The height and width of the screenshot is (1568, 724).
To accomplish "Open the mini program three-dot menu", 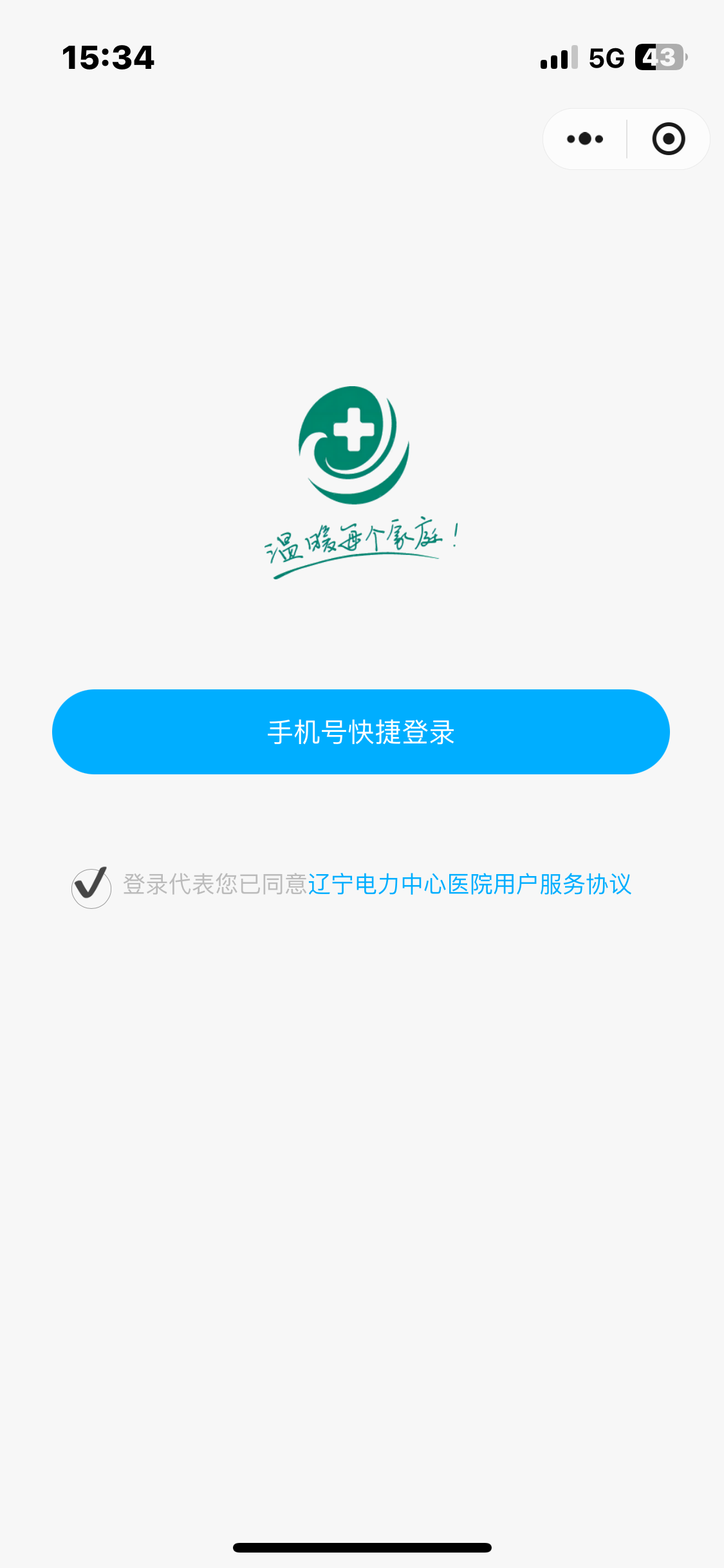I will (585, 139).
